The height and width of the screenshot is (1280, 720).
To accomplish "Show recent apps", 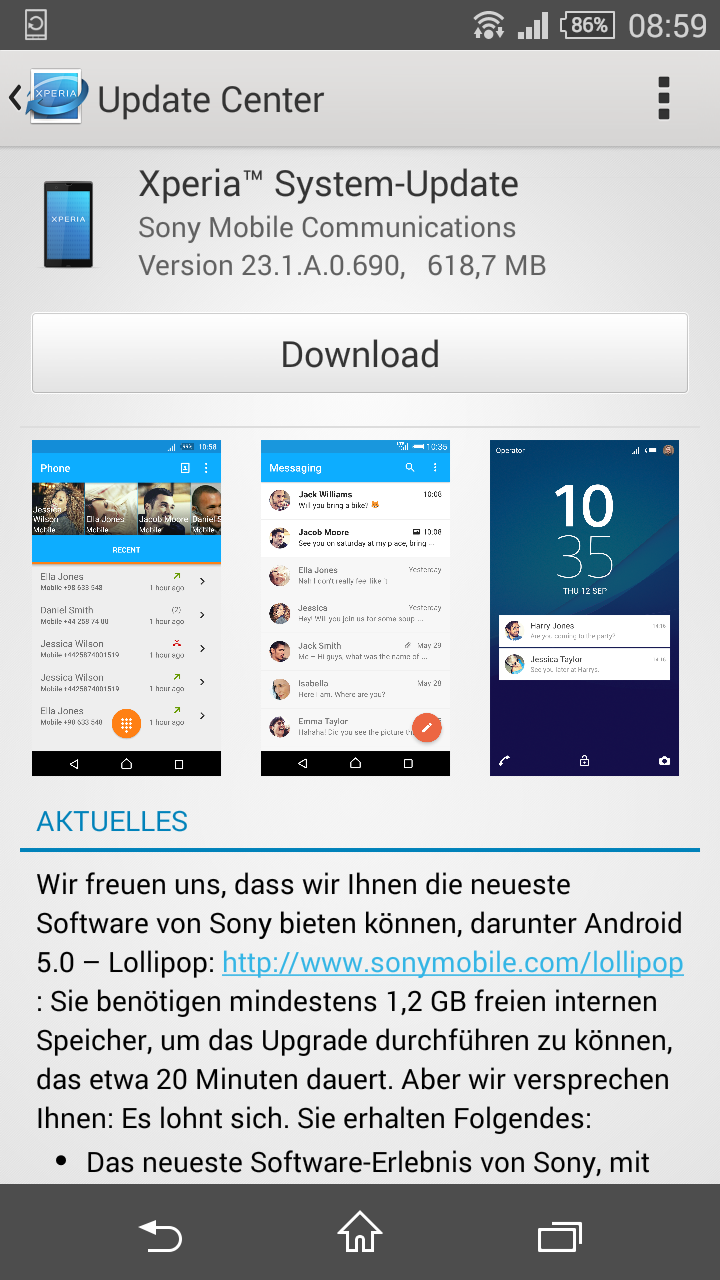I will pos(559,1233).
